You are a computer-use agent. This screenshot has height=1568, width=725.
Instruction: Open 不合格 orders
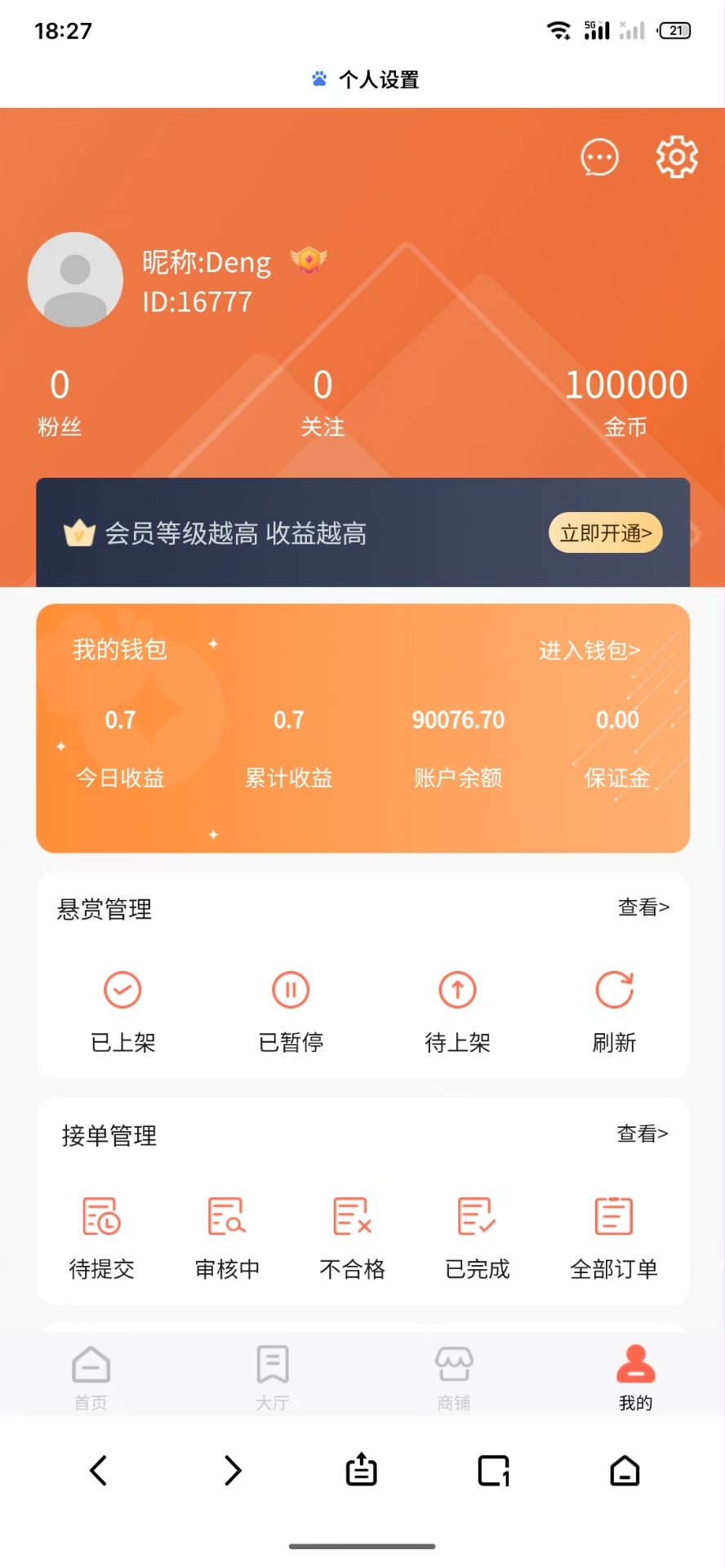point(352,1236)
